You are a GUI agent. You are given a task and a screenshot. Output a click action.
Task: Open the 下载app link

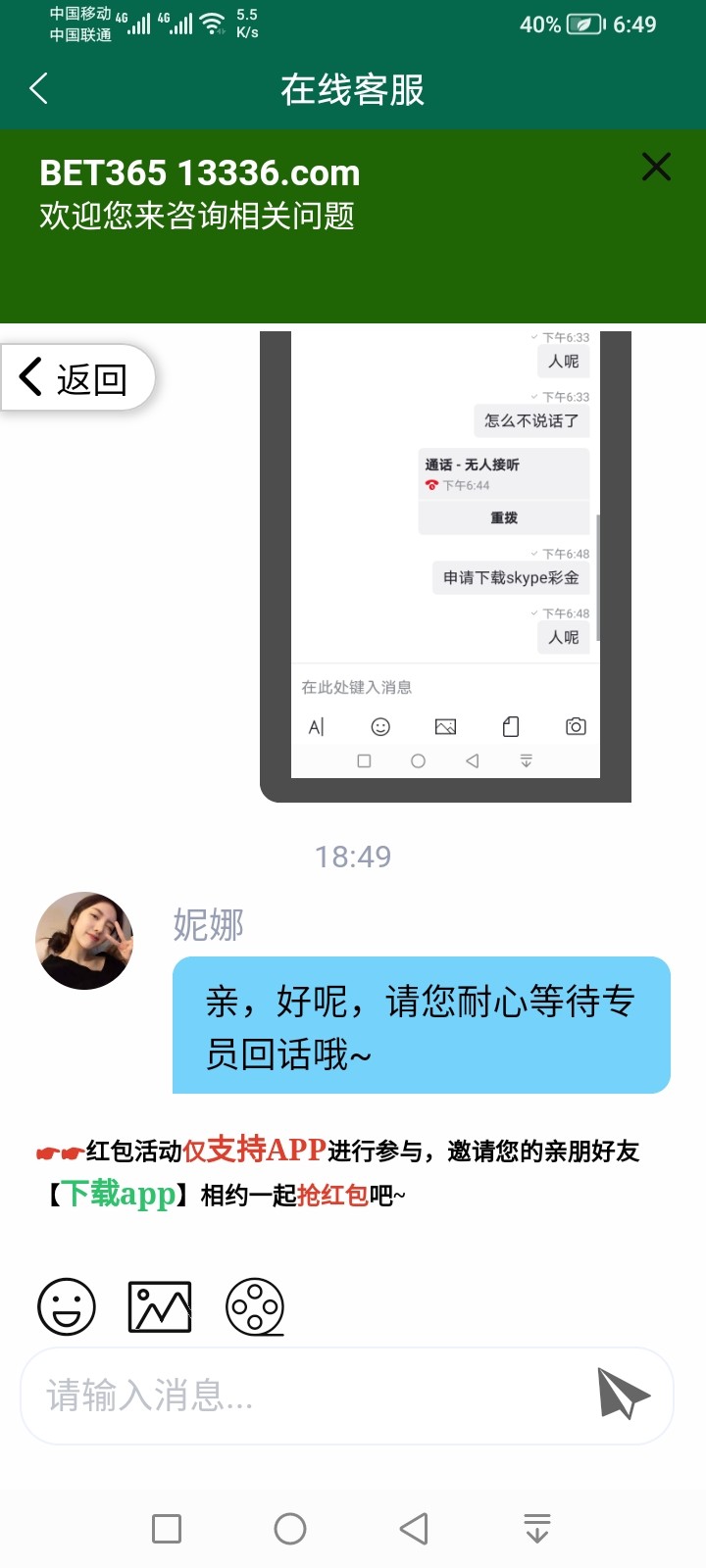pos(118,1195)
